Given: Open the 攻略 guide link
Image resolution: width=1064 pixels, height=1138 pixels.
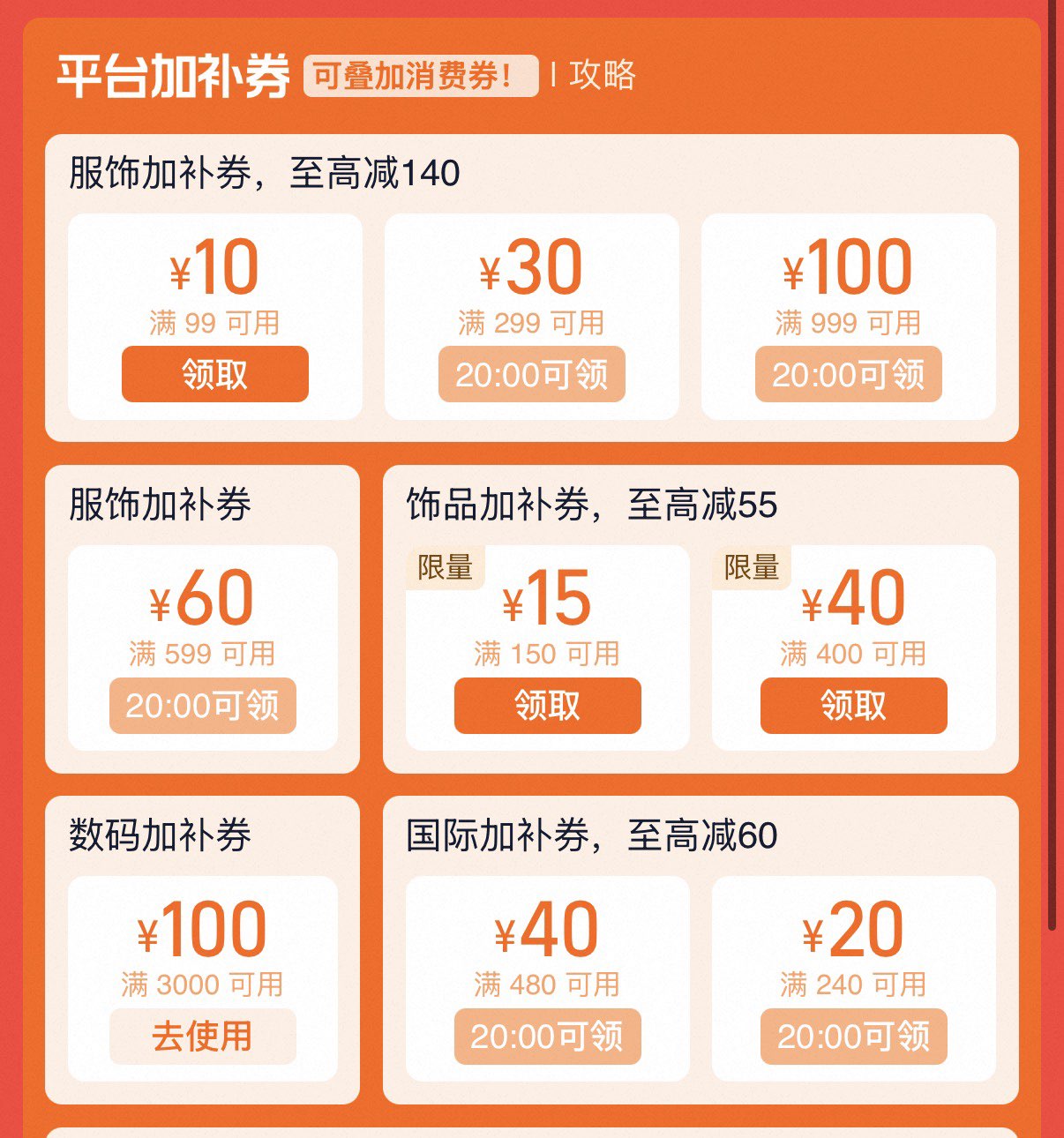Looking at the screenshot, I should 602,75.
